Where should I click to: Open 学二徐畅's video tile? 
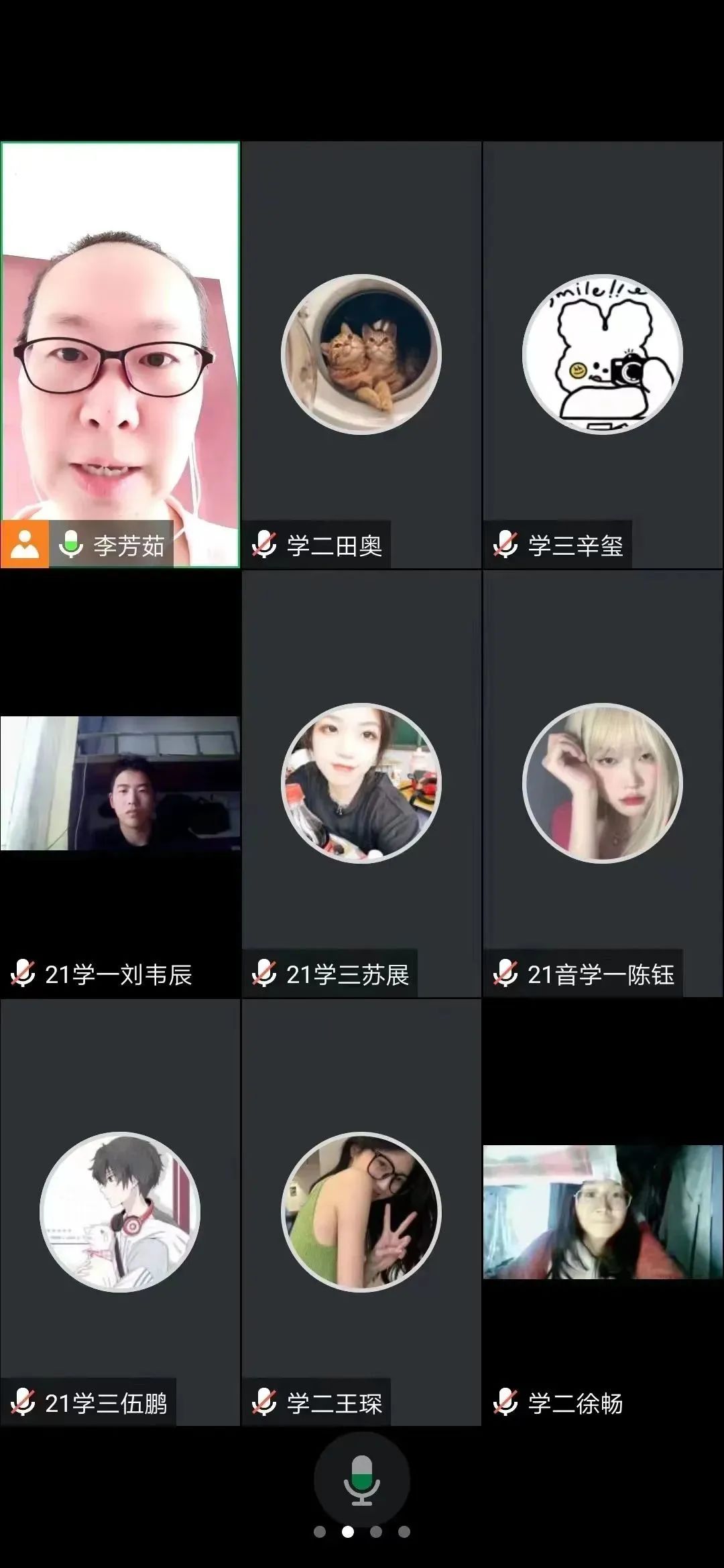pos(603,1212)
